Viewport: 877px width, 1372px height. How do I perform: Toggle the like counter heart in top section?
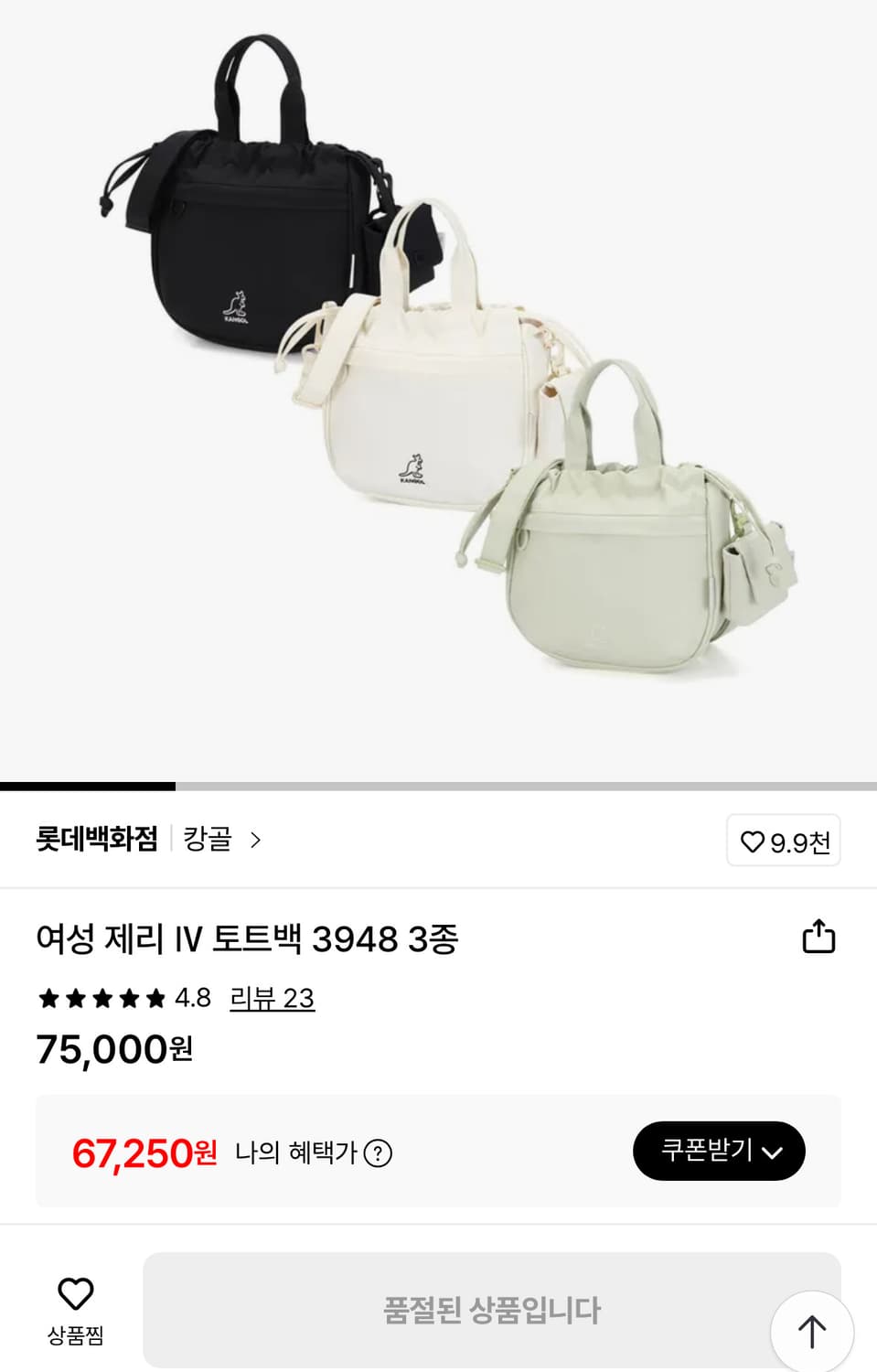point(750,841)
